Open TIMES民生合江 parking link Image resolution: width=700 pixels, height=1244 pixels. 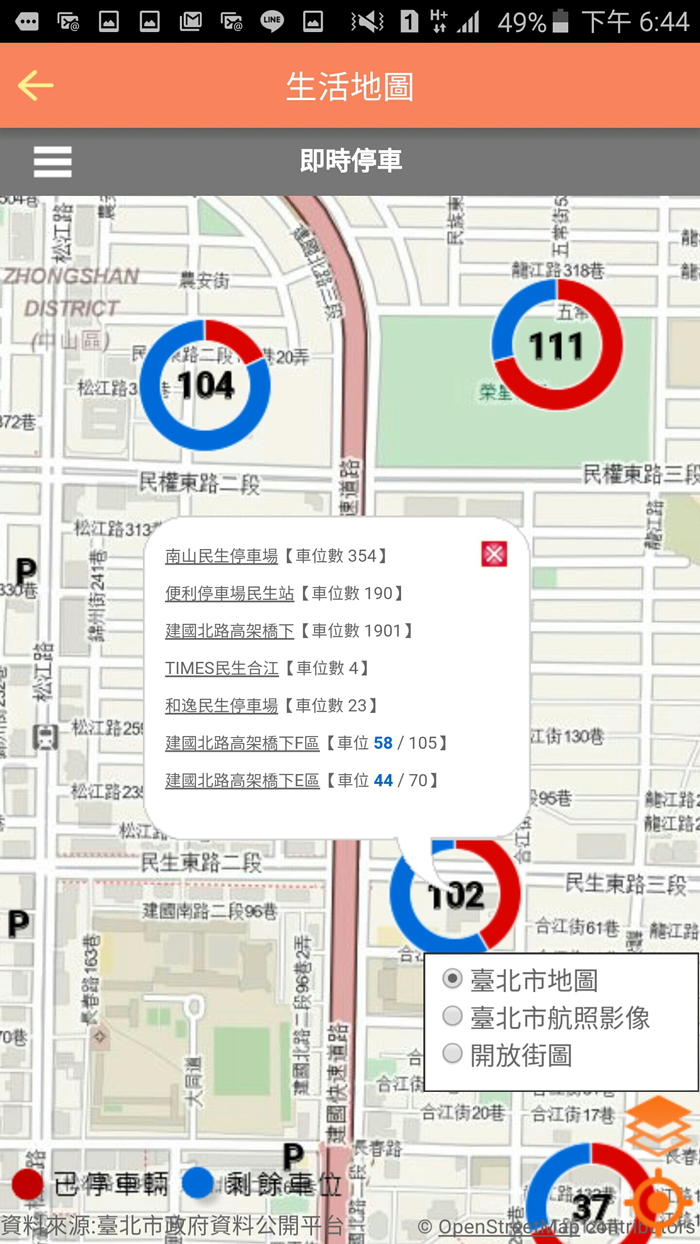pyautogui.click(x=221, y=668)
